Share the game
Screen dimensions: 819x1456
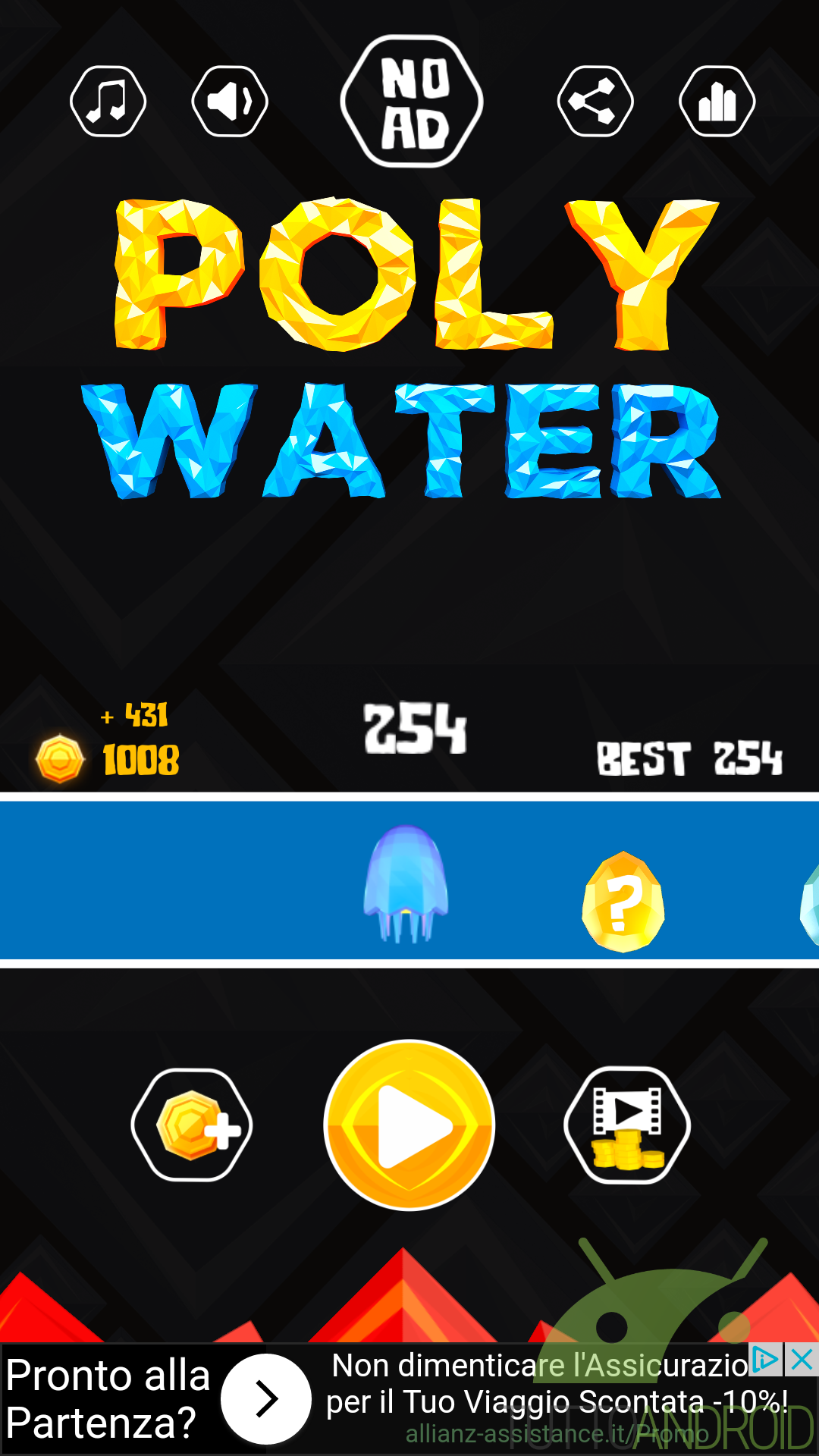pos(595,102)
